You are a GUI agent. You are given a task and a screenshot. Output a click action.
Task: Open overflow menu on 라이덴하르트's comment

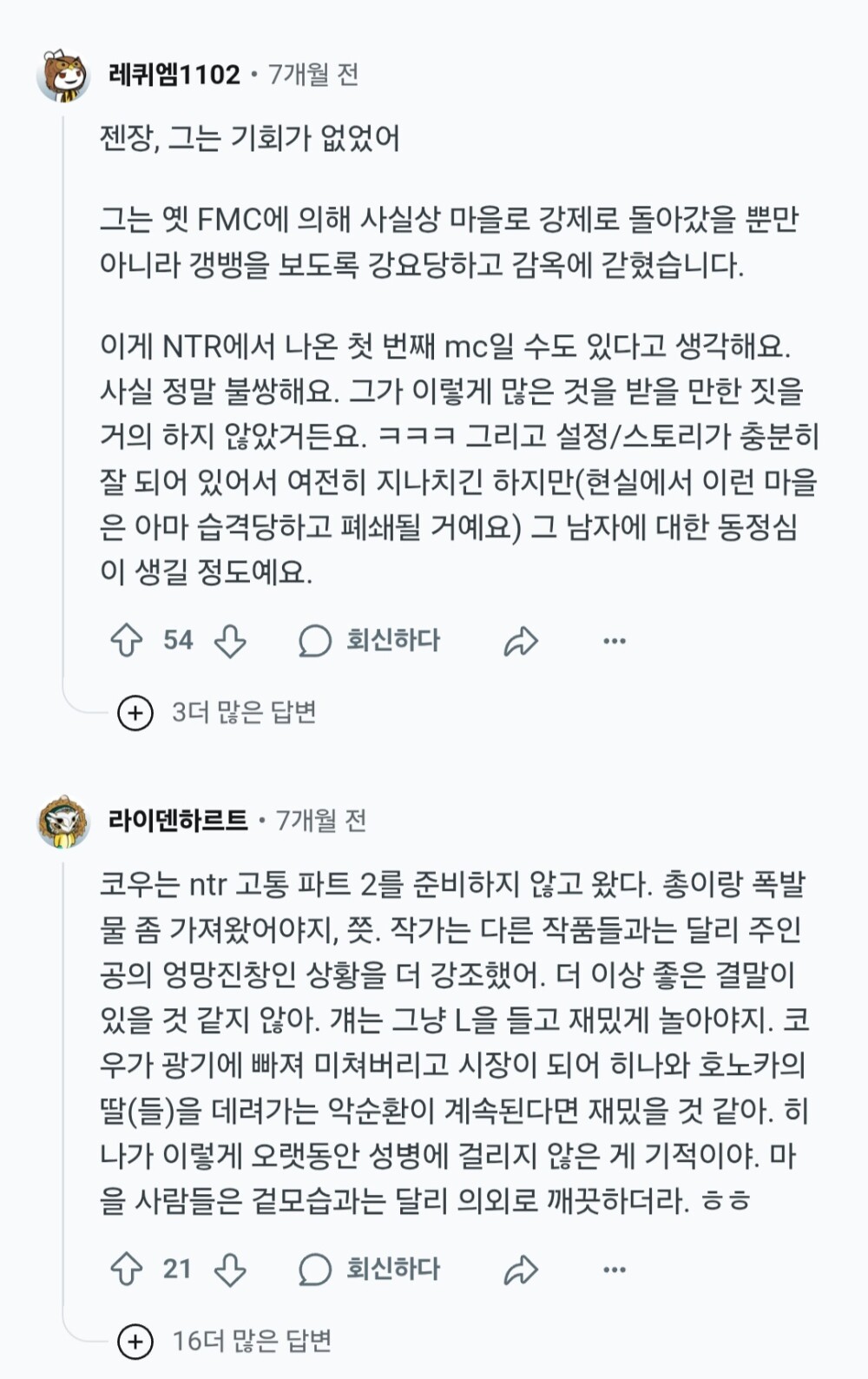click(x=615, y=1270)
